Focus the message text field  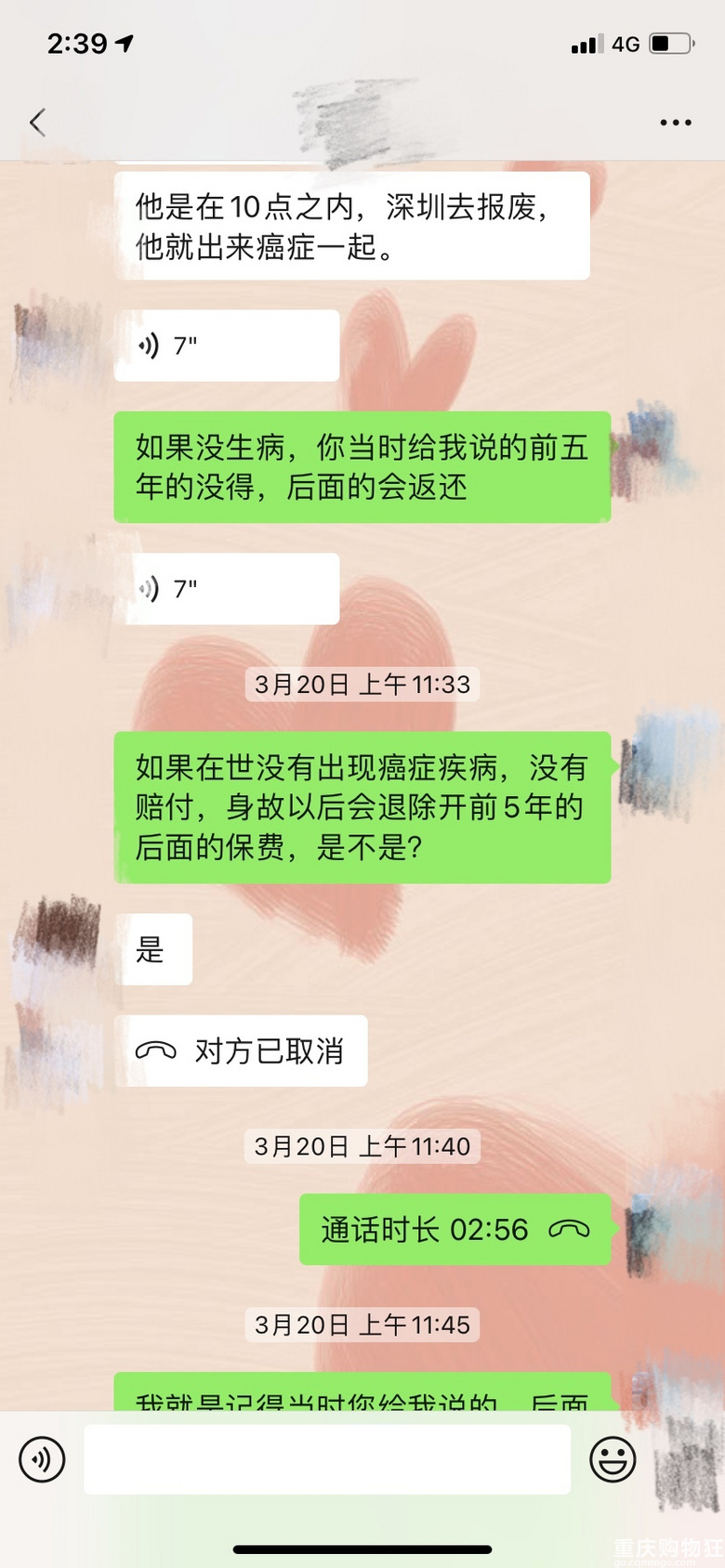[x=327, y=1459]
